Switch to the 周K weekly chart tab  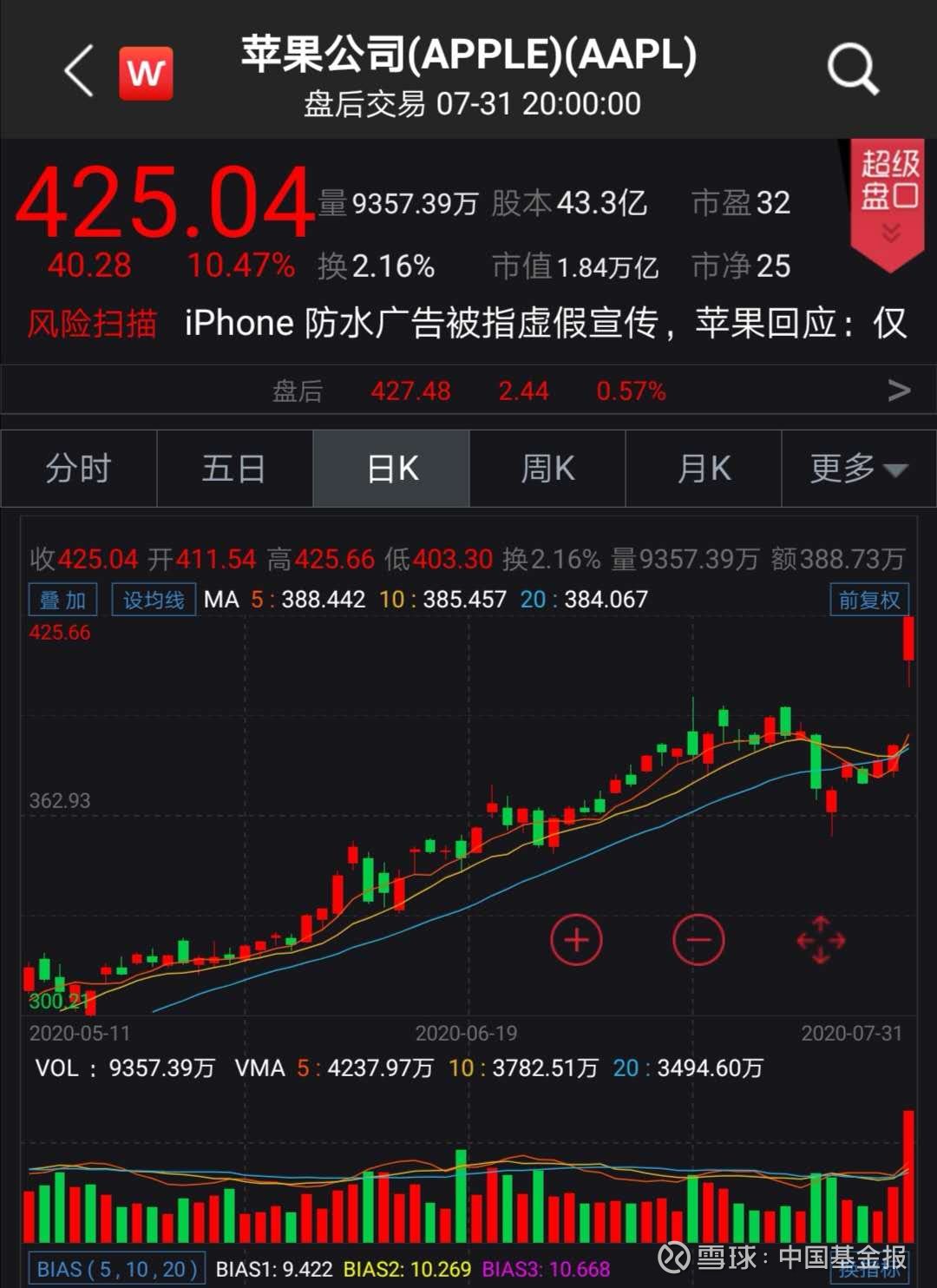click(547, 469)
